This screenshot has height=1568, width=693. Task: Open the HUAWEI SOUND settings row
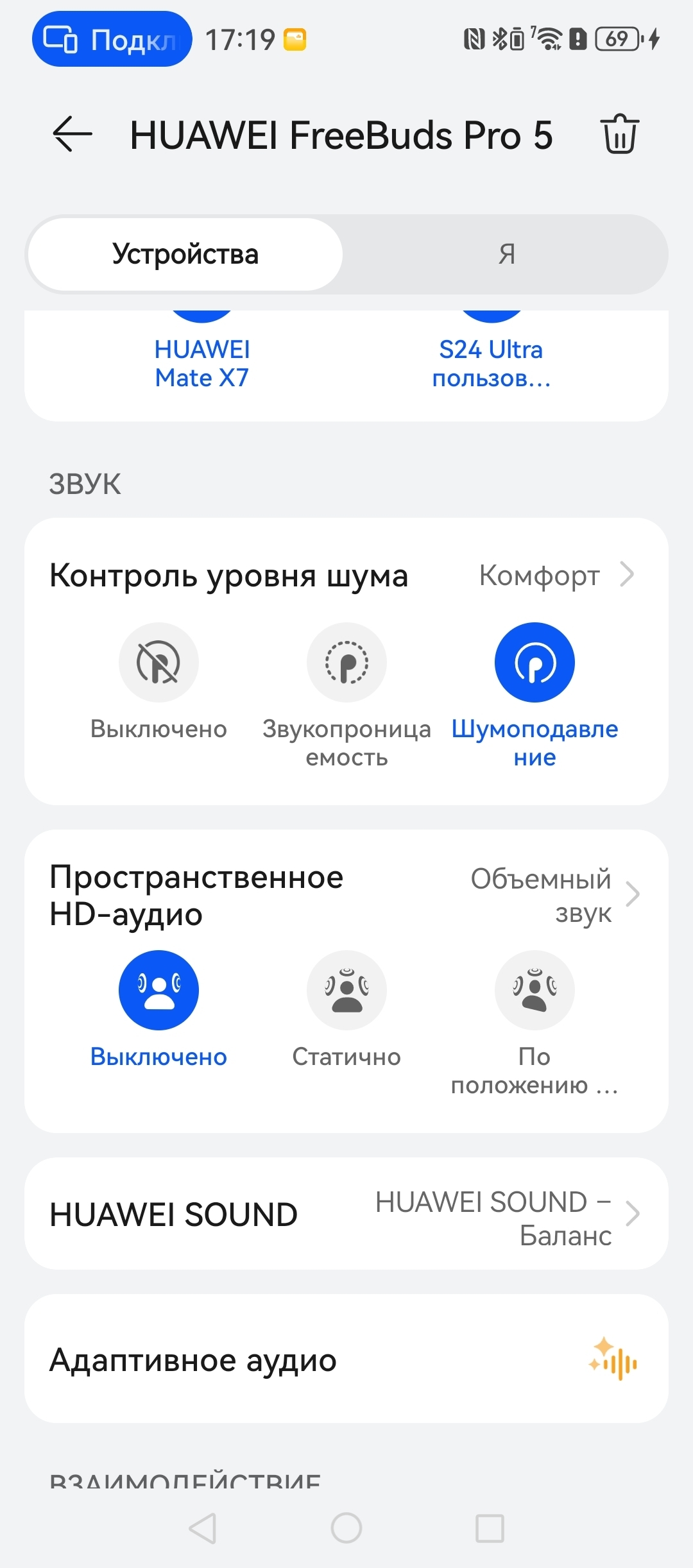pos(346,1214)
